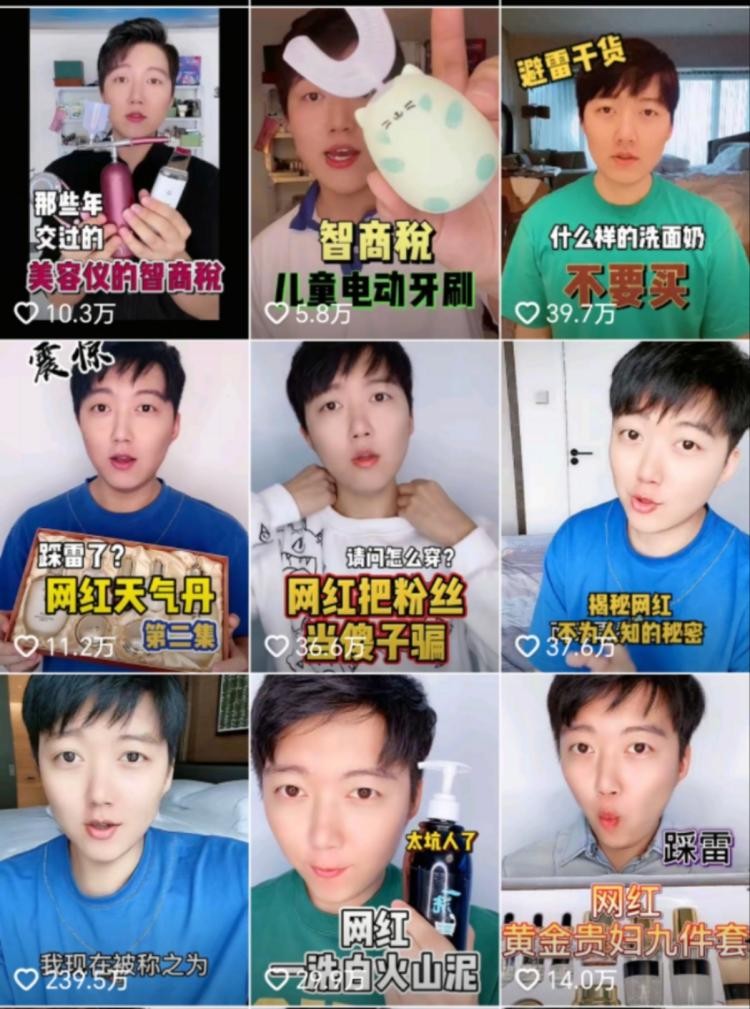The height and width of the screenshot is (1009, 750).
Task: Open the 美容仪的智商税 video
Action: [x=124, y=170]
